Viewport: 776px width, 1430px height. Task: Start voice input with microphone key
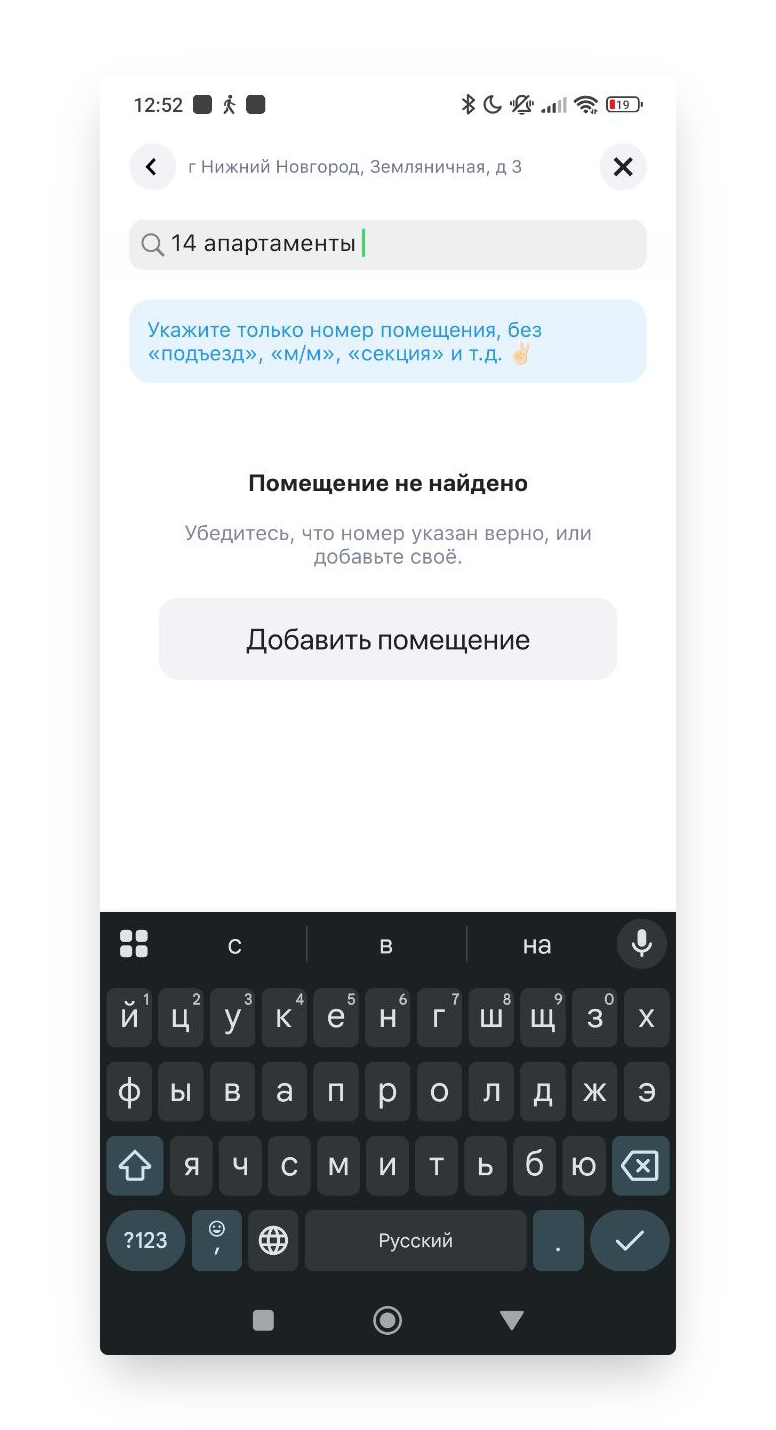[x=641, y=944]
